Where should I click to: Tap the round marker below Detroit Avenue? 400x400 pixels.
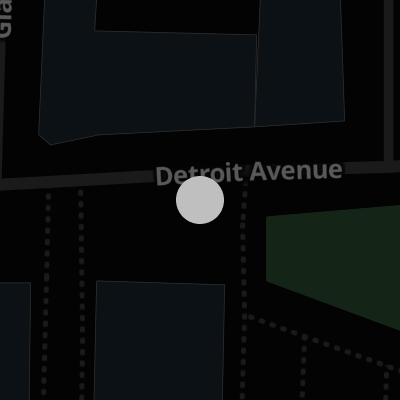pos(200,200)
